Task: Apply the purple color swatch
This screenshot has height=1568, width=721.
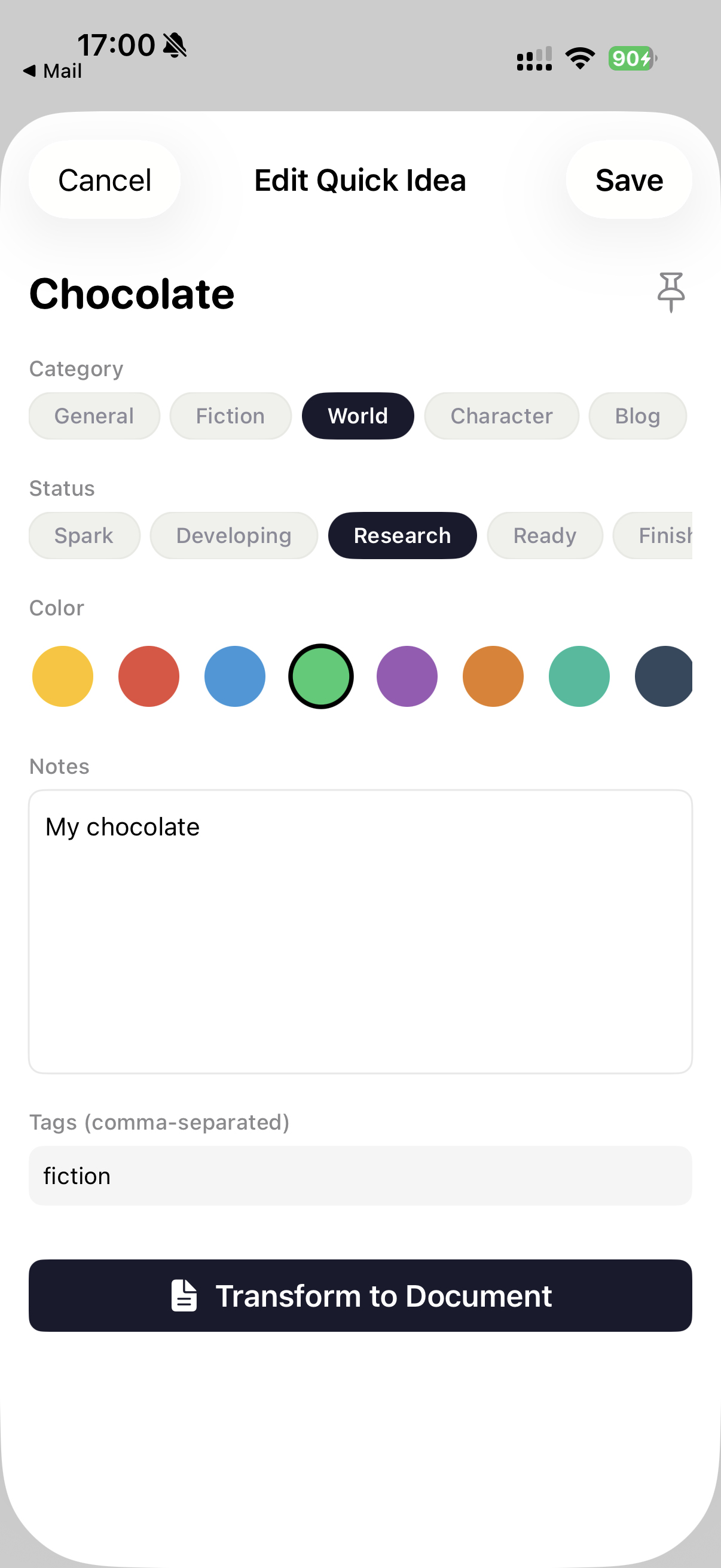Action: [407, 676]
